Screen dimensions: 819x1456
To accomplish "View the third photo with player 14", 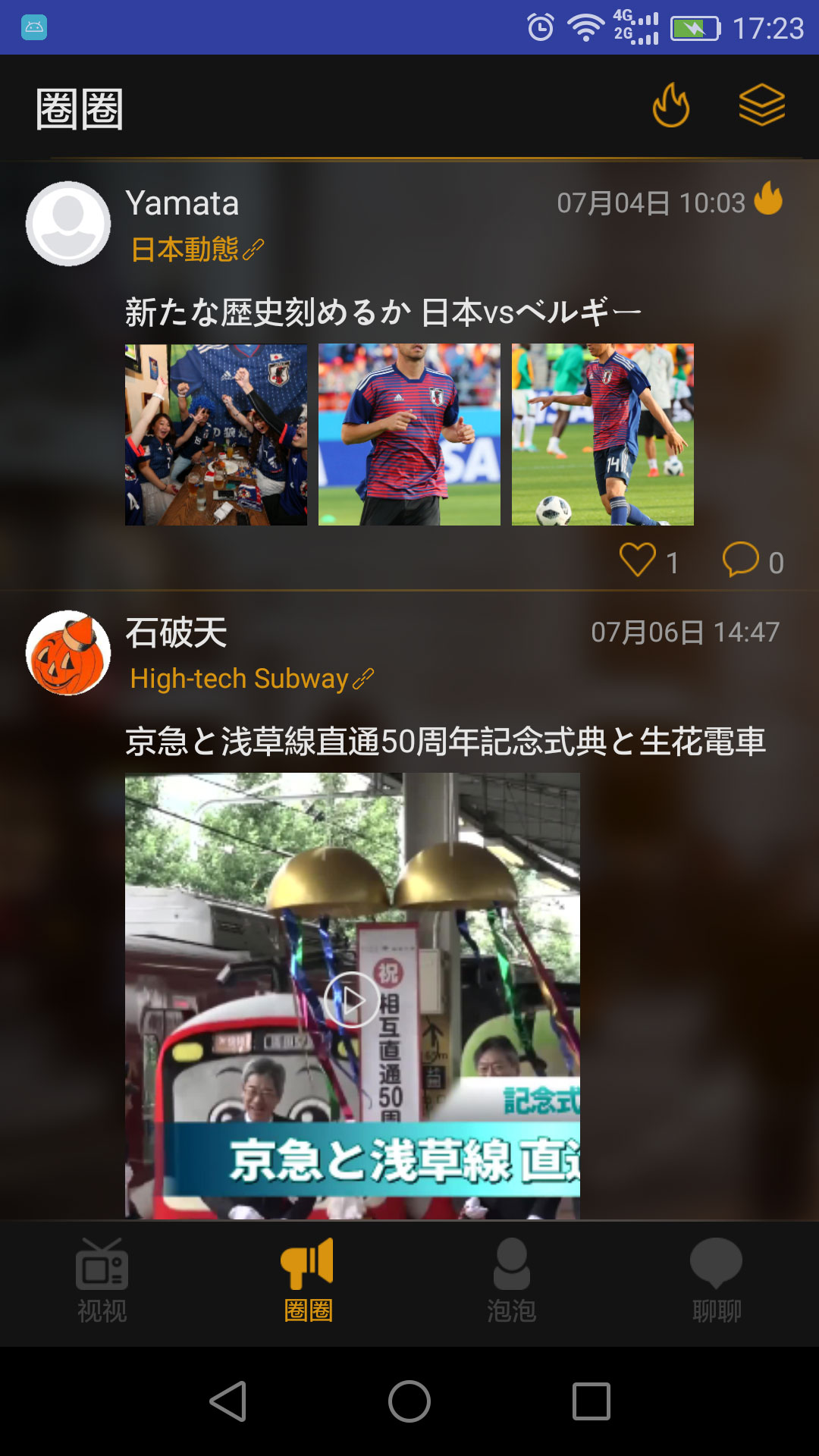I will point(603,435).
